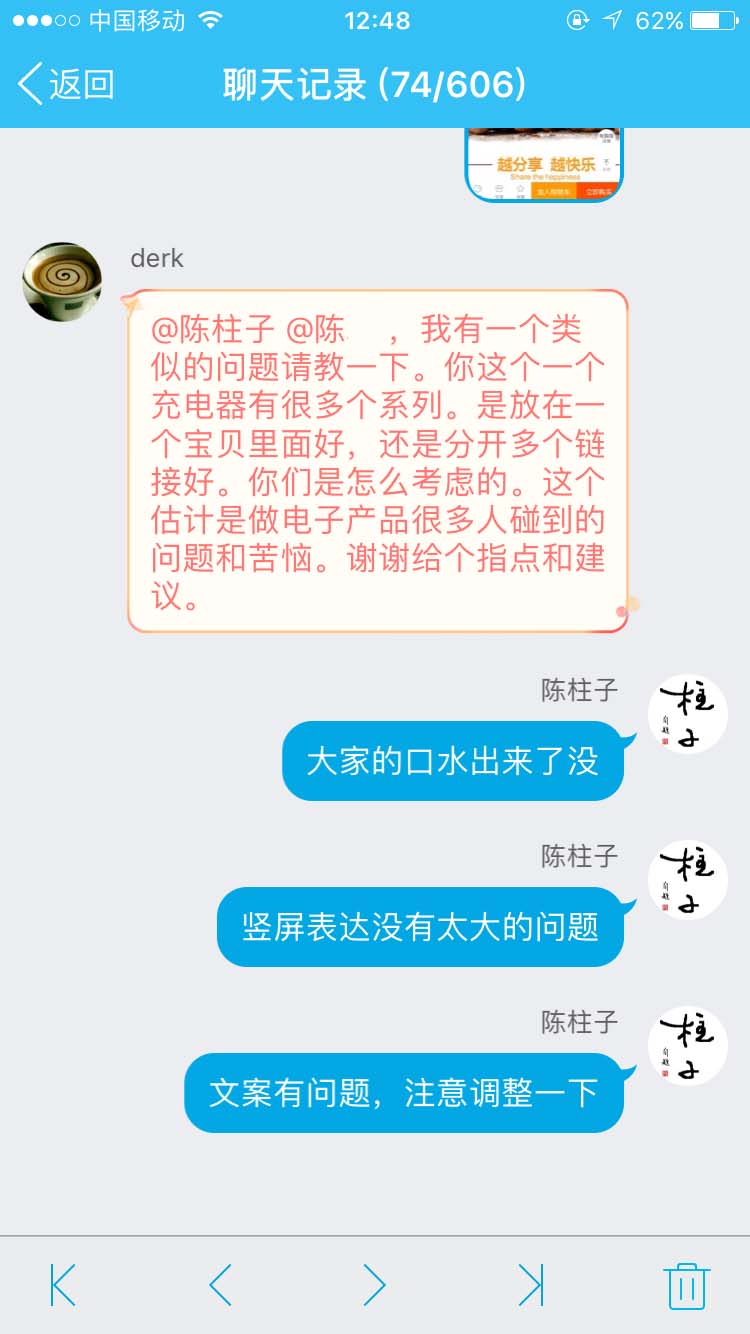This screenshot has height=1334, width=750.
Task: Open 陈柱子's calligraphy avatar
Action: coord(687,712)
